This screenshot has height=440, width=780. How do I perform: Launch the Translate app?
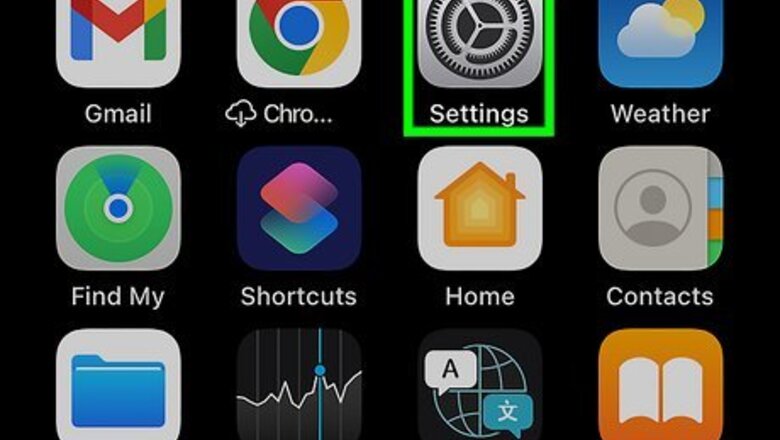[480, 387]
